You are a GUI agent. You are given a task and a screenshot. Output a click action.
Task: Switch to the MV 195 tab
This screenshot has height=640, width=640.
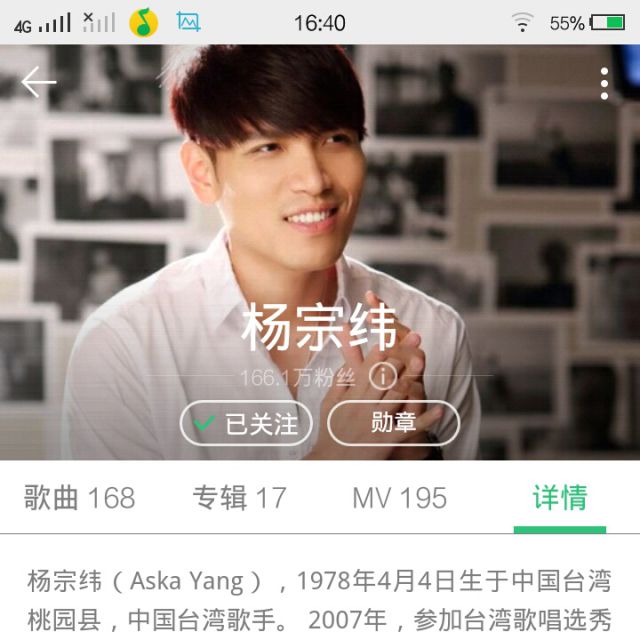pos(400,497)
